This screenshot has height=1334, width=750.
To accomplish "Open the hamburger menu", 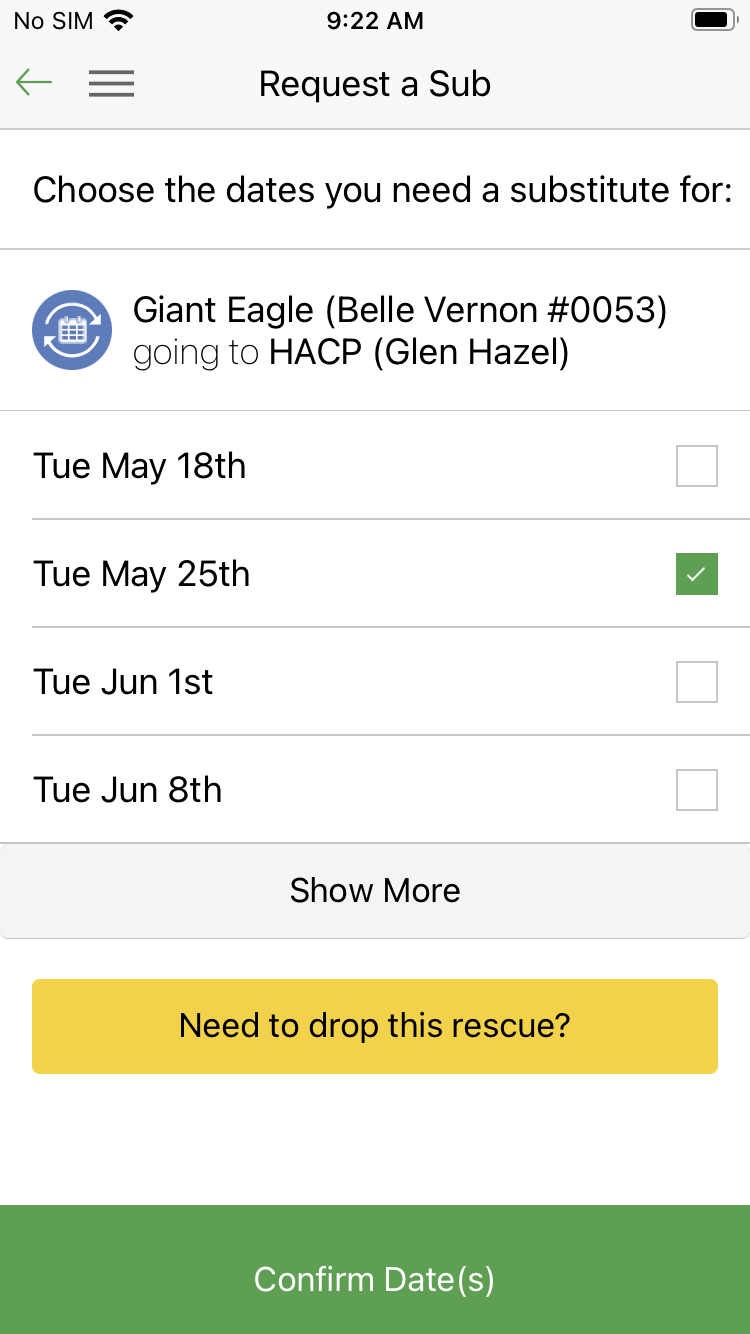I will pyautogui.click(x=111, y=83).
